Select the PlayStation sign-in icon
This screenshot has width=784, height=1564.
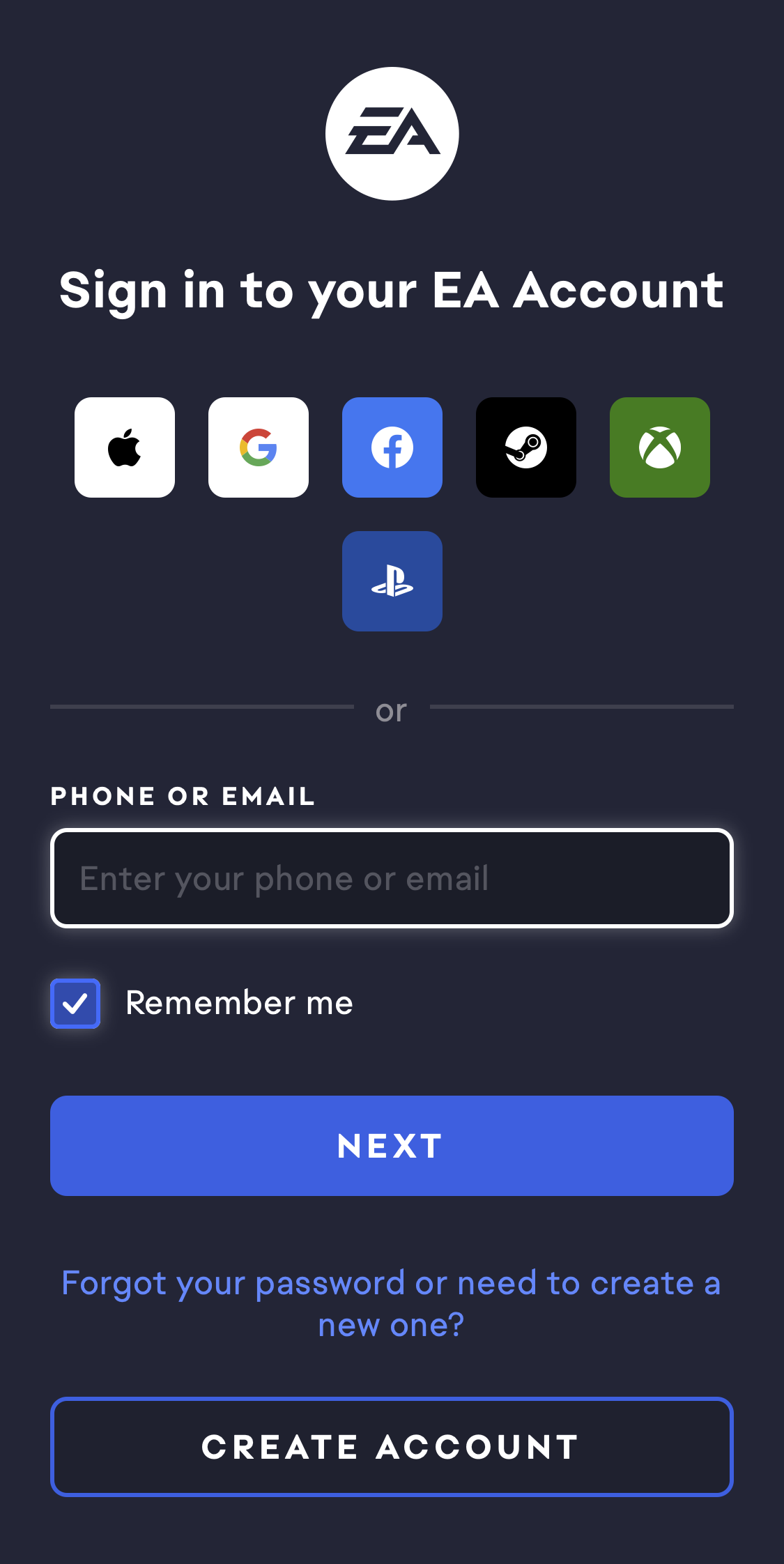[x=392, y=581]
